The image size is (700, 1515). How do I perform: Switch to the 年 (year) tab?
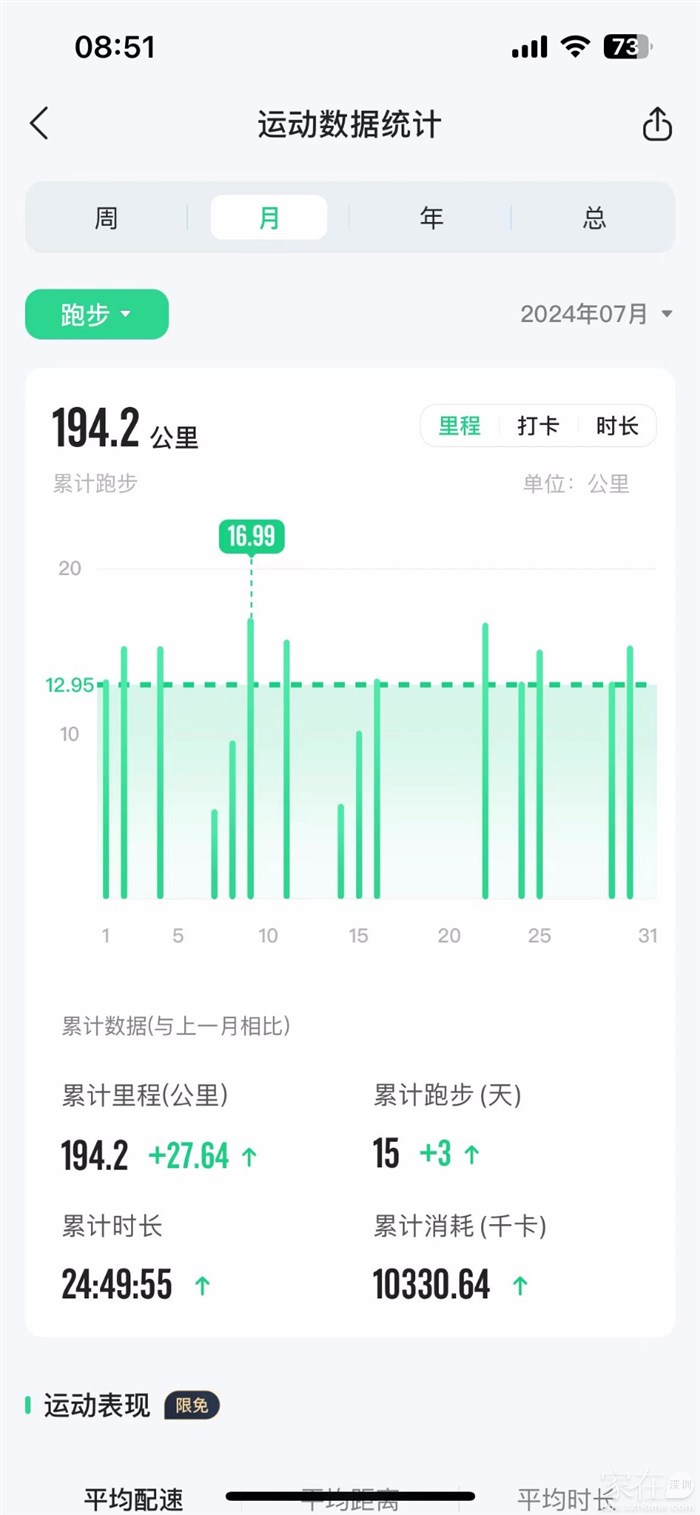pos(431,218)
